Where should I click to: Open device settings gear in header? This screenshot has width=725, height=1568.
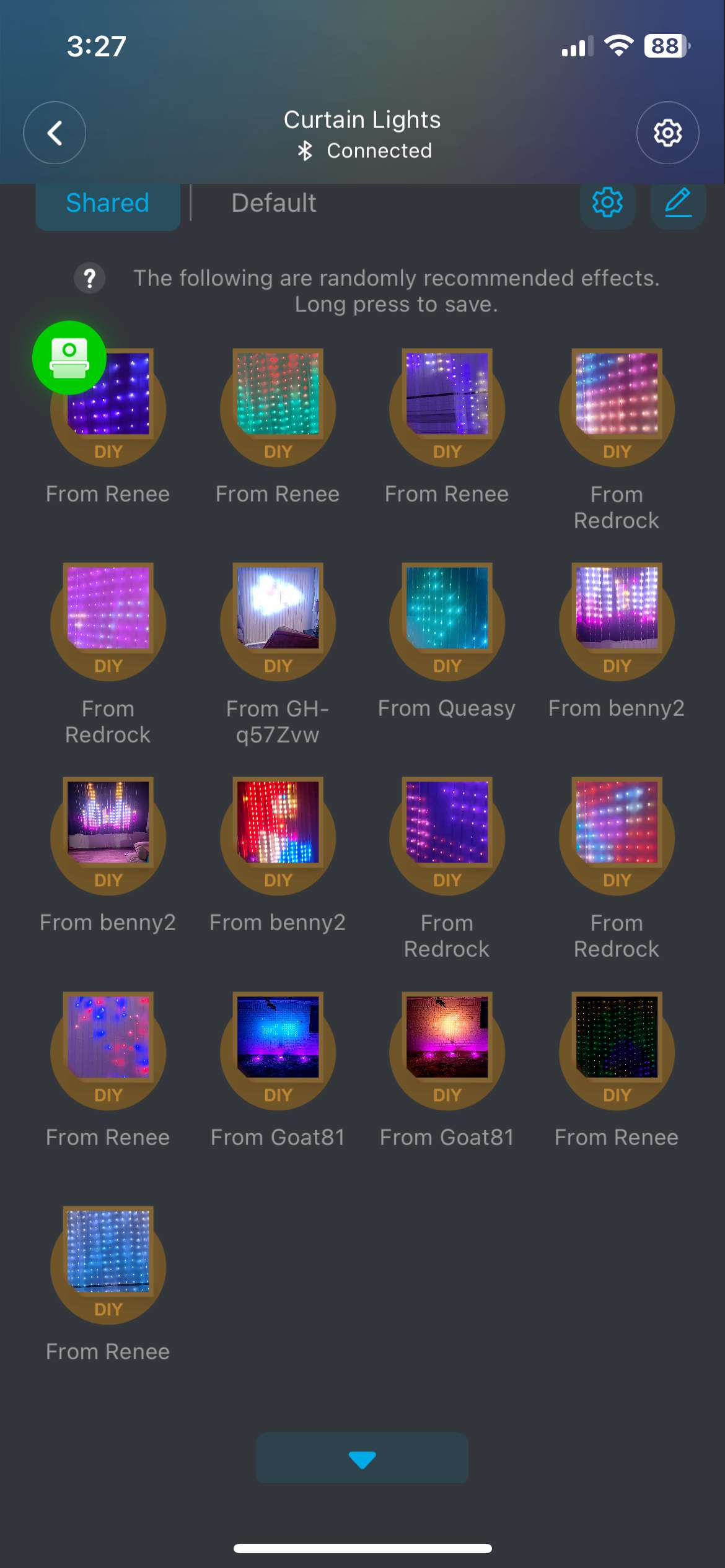[x=667, y=133]
